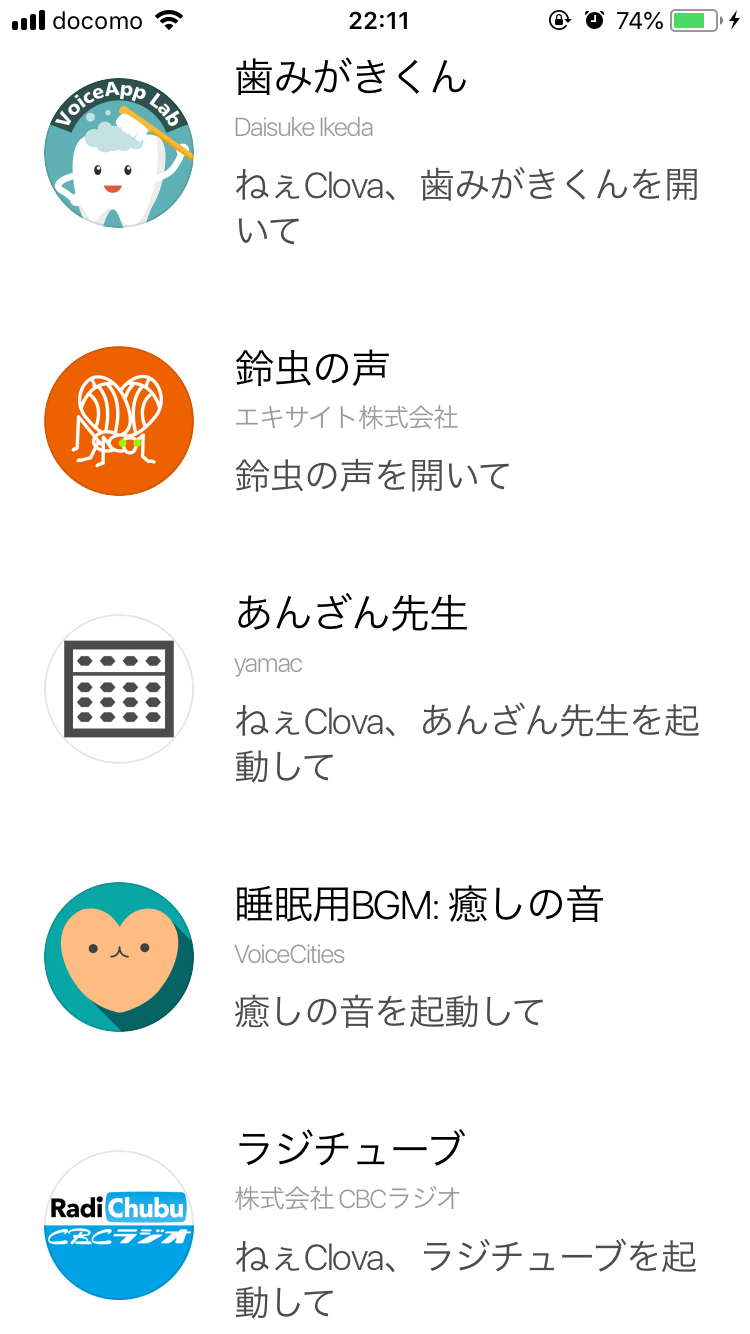Open the 歯みがきくん skill
The image size is (750, 1334).
click(351, 78)
